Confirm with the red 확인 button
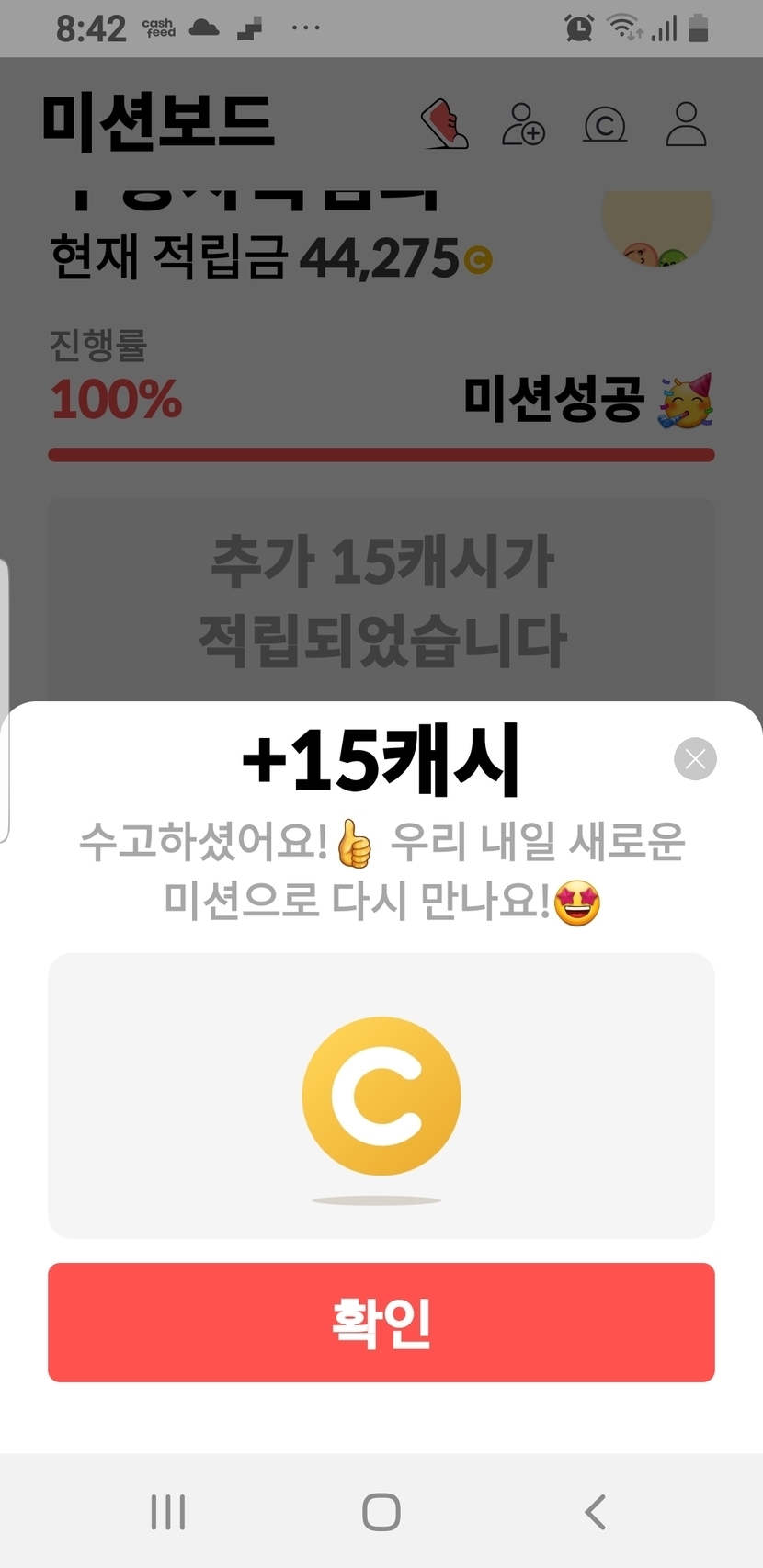Image resolution: width=763 pixels, height=1568 pixels. tap(381, 1322)
